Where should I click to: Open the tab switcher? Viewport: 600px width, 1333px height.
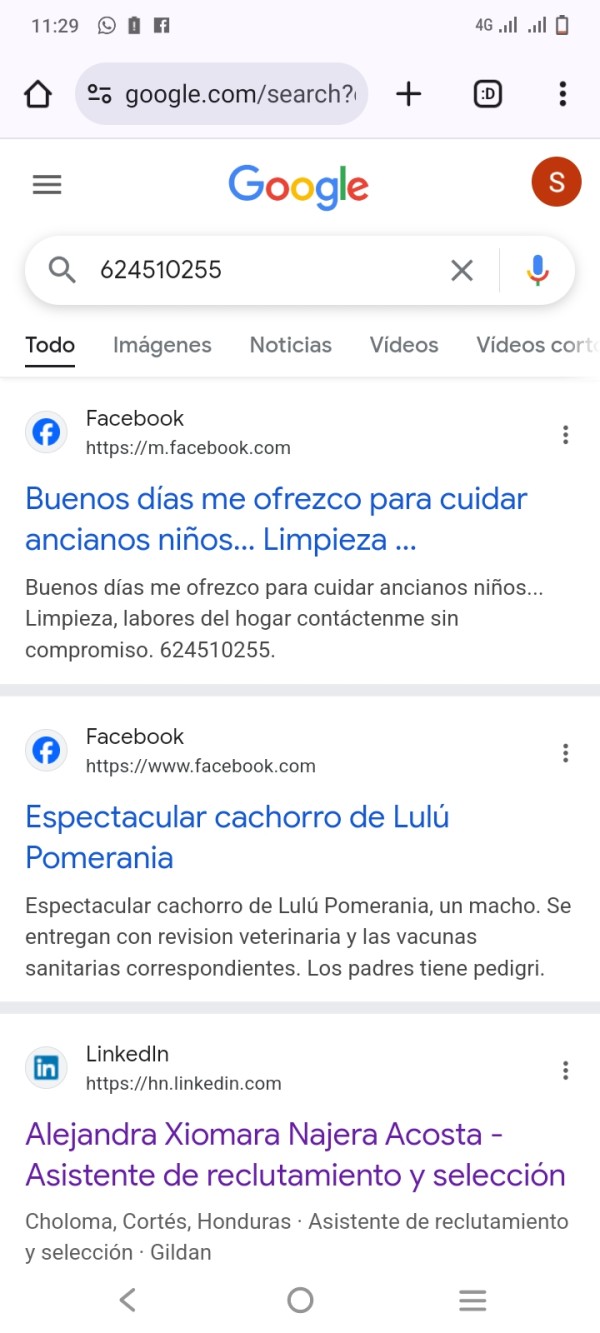pyautogui.click(x=487, y=95)
